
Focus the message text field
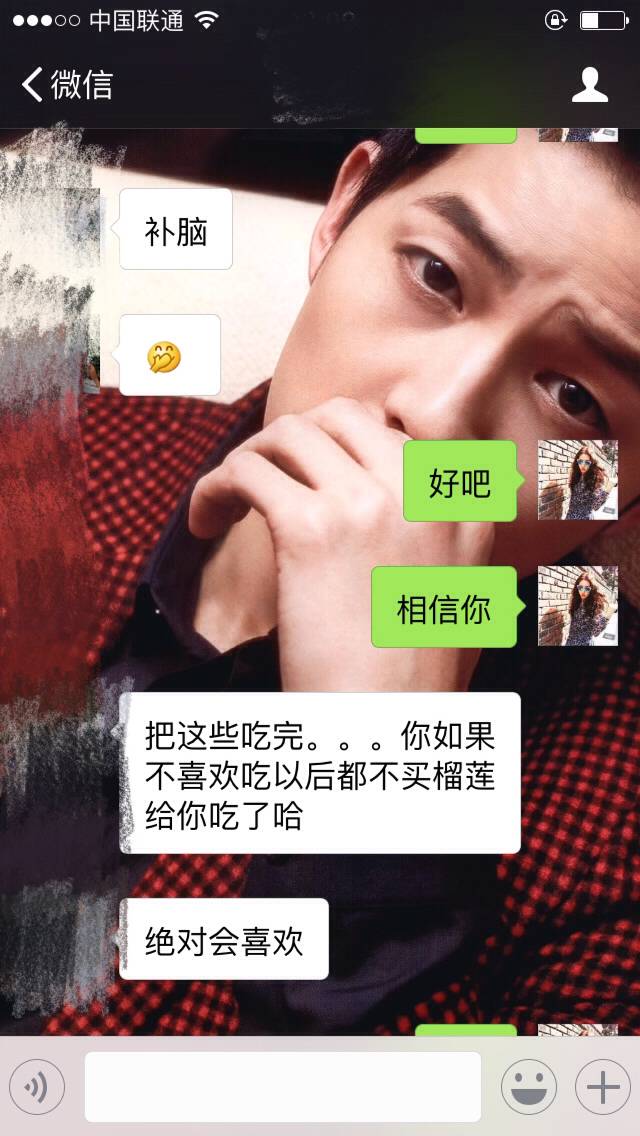point(282,1086)
